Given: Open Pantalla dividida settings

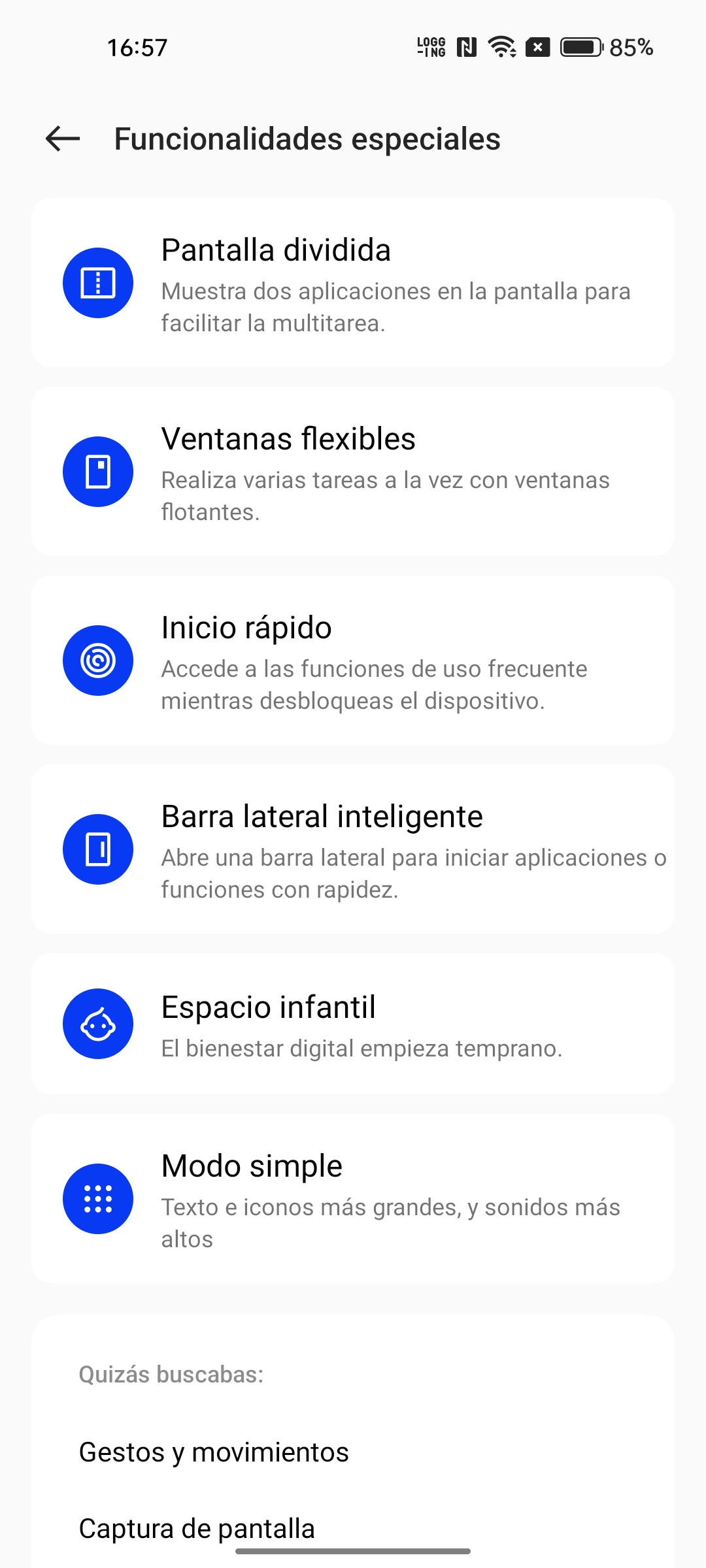Looking at the screenshot, I should 353,283.
